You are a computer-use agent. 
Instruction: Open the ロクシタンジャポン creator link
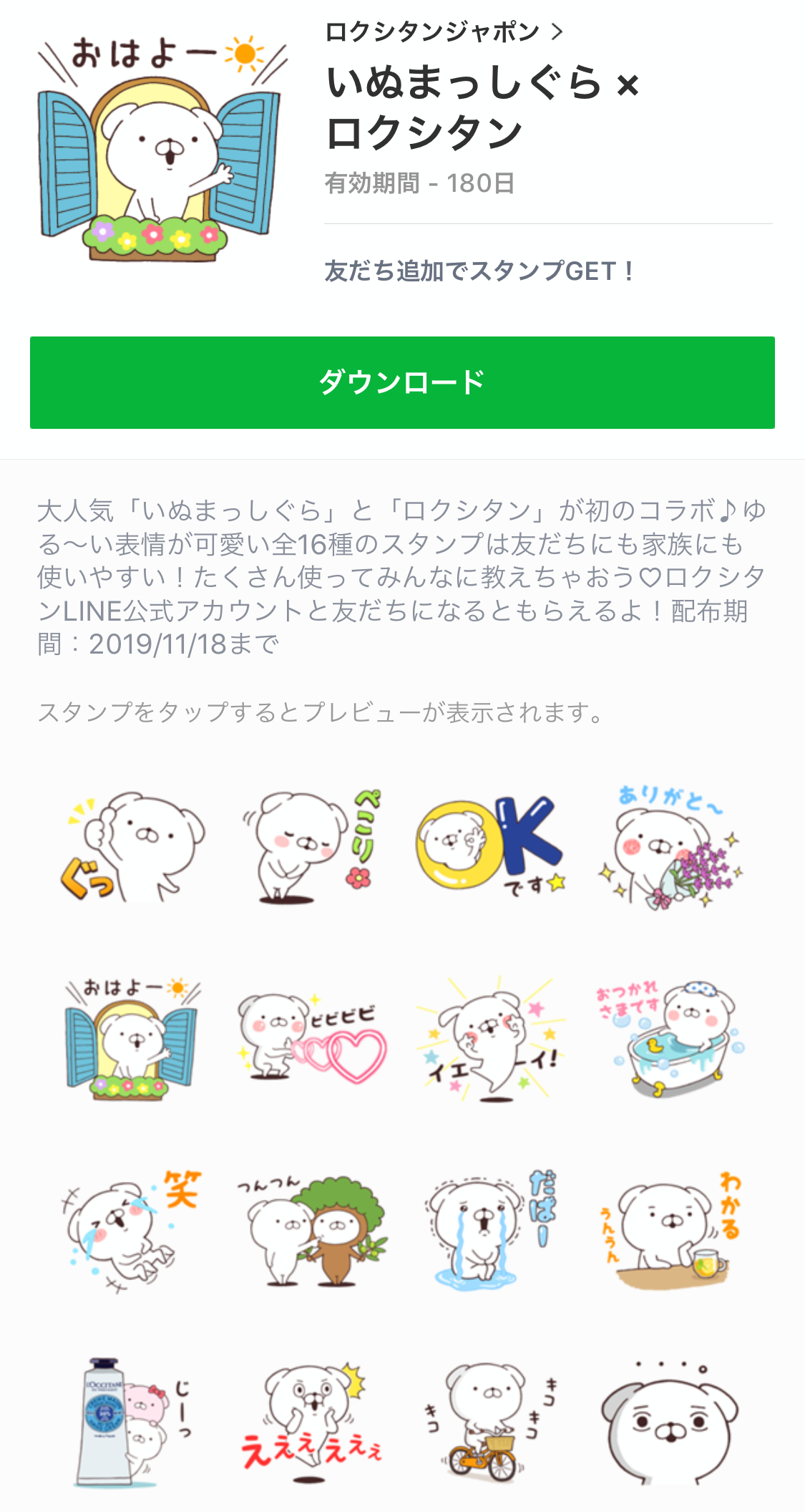click(444, 31)
